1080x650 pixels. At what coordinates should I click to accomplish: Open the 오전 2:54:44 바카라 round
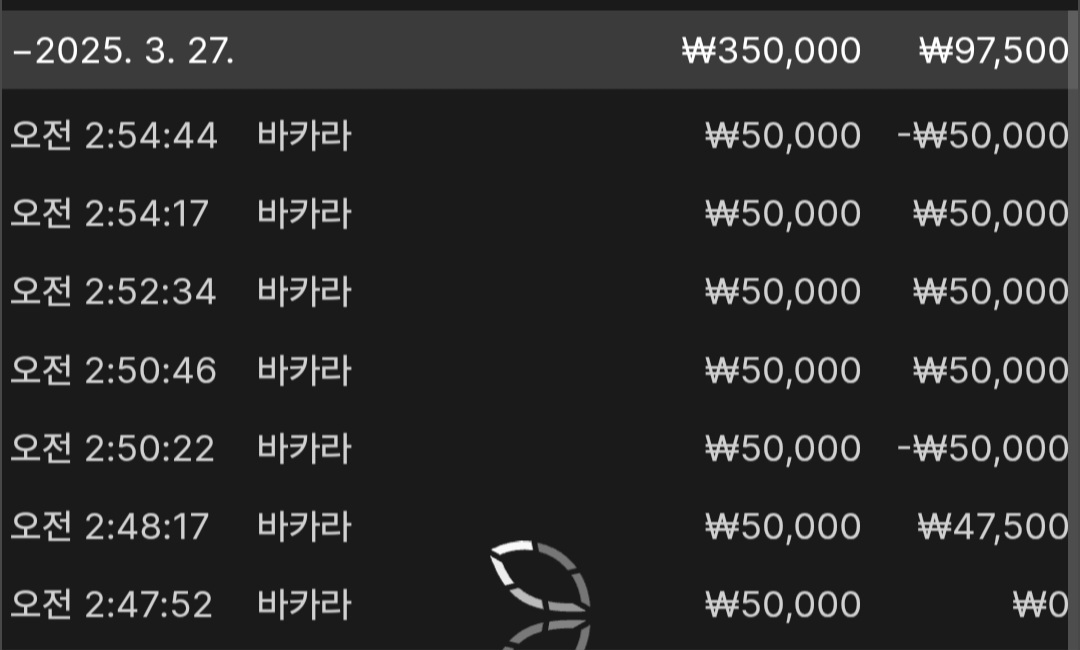pyautogui.click(x=540, y=136)
